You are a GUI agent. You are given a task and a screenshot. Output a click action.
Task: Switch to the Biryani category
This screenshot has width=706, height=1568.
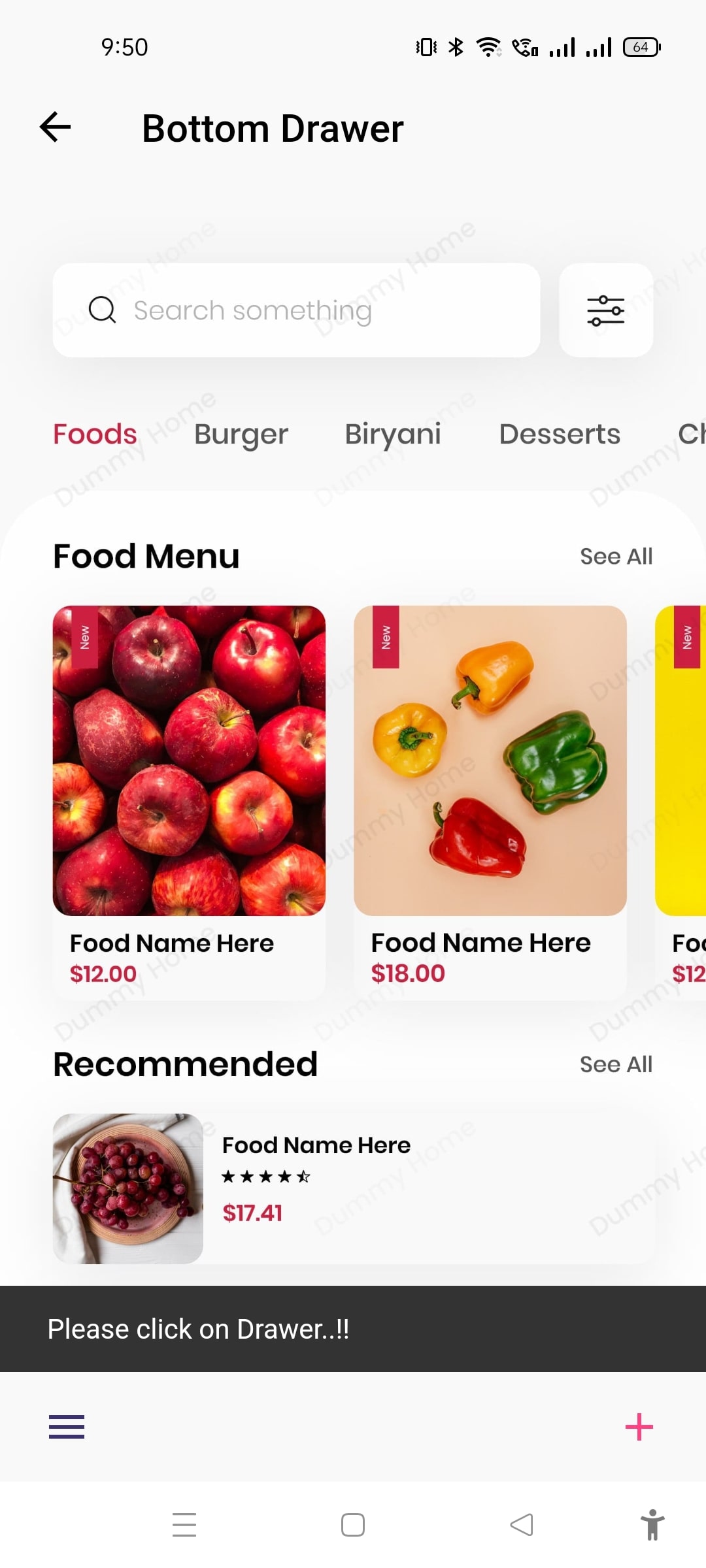(x=393, y=434)
